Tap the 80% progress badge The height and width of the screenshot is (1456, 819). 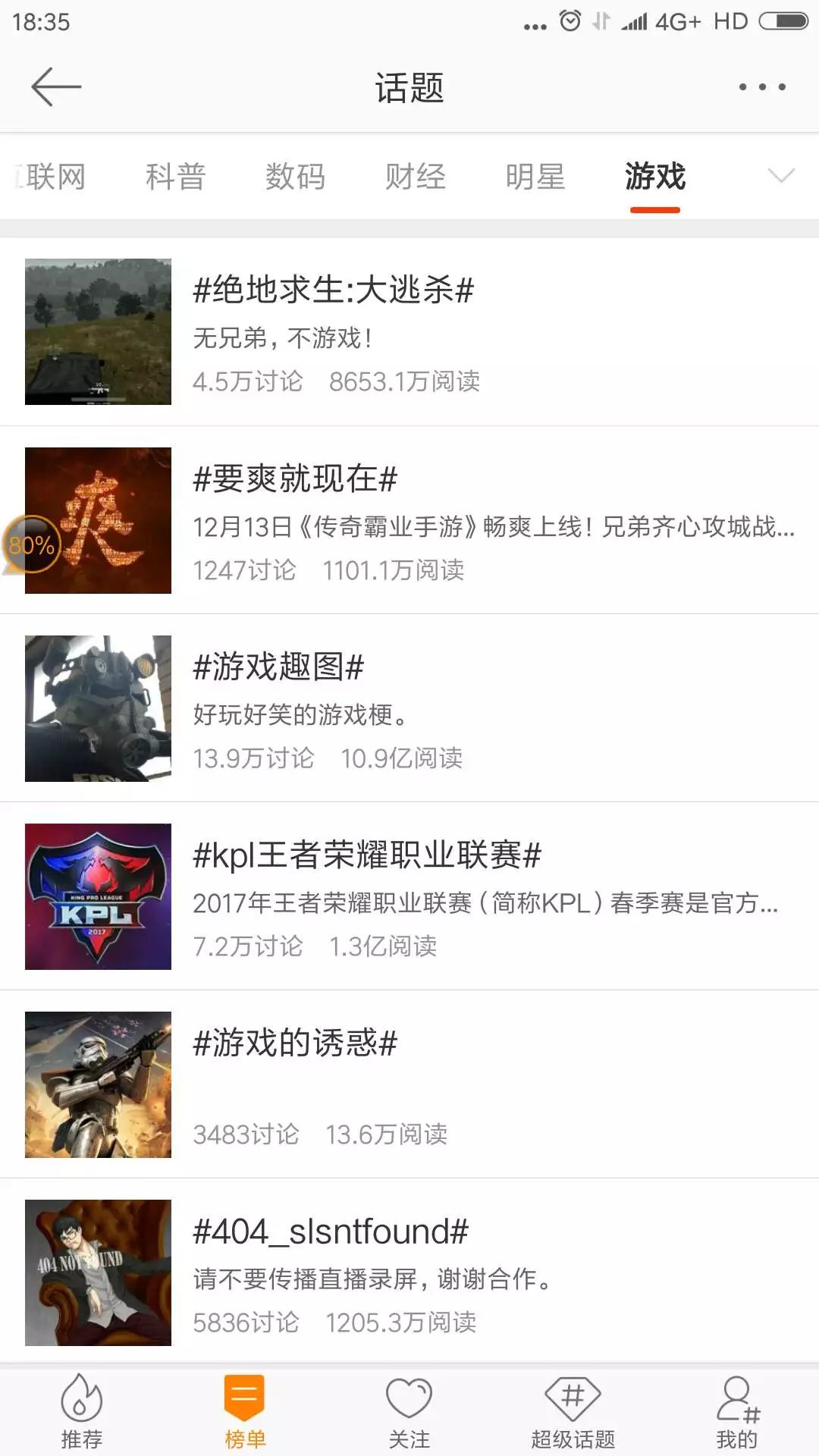(32, 543)
